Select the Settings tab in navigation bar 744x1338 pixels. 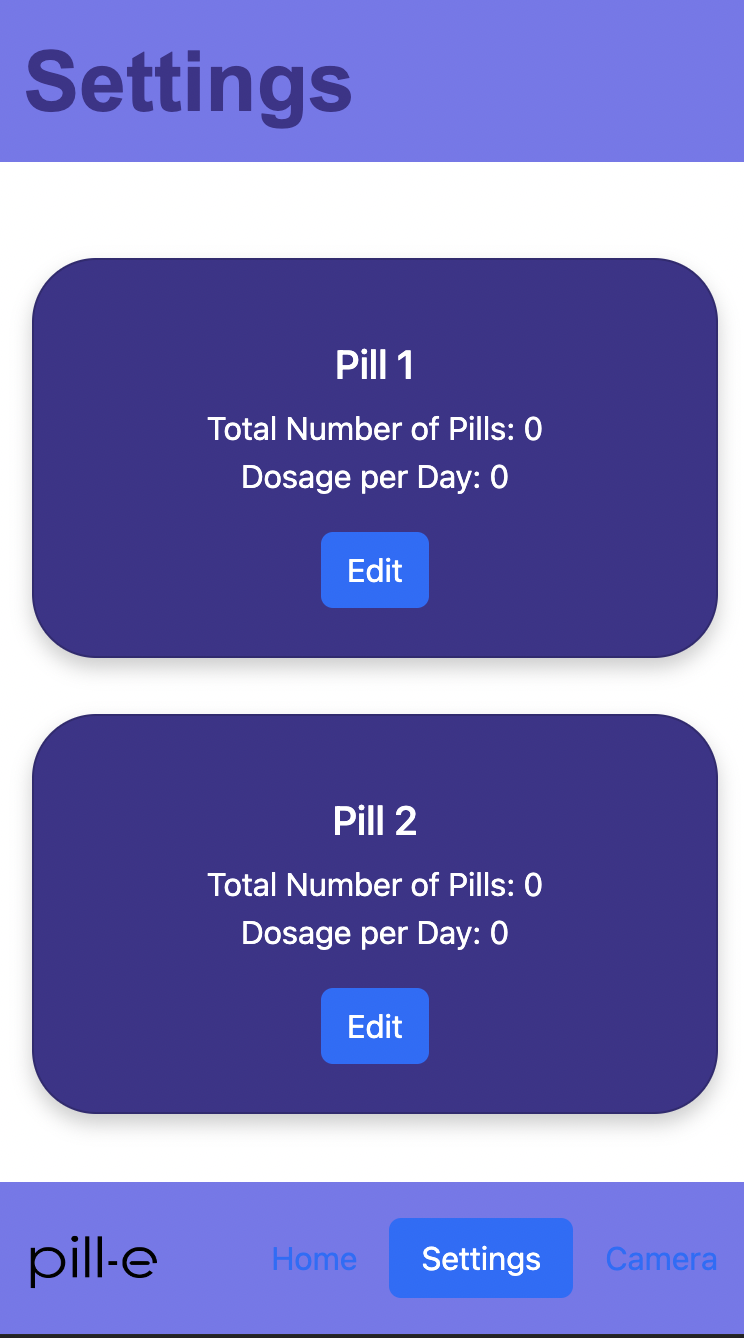[x=480, y=1259]
